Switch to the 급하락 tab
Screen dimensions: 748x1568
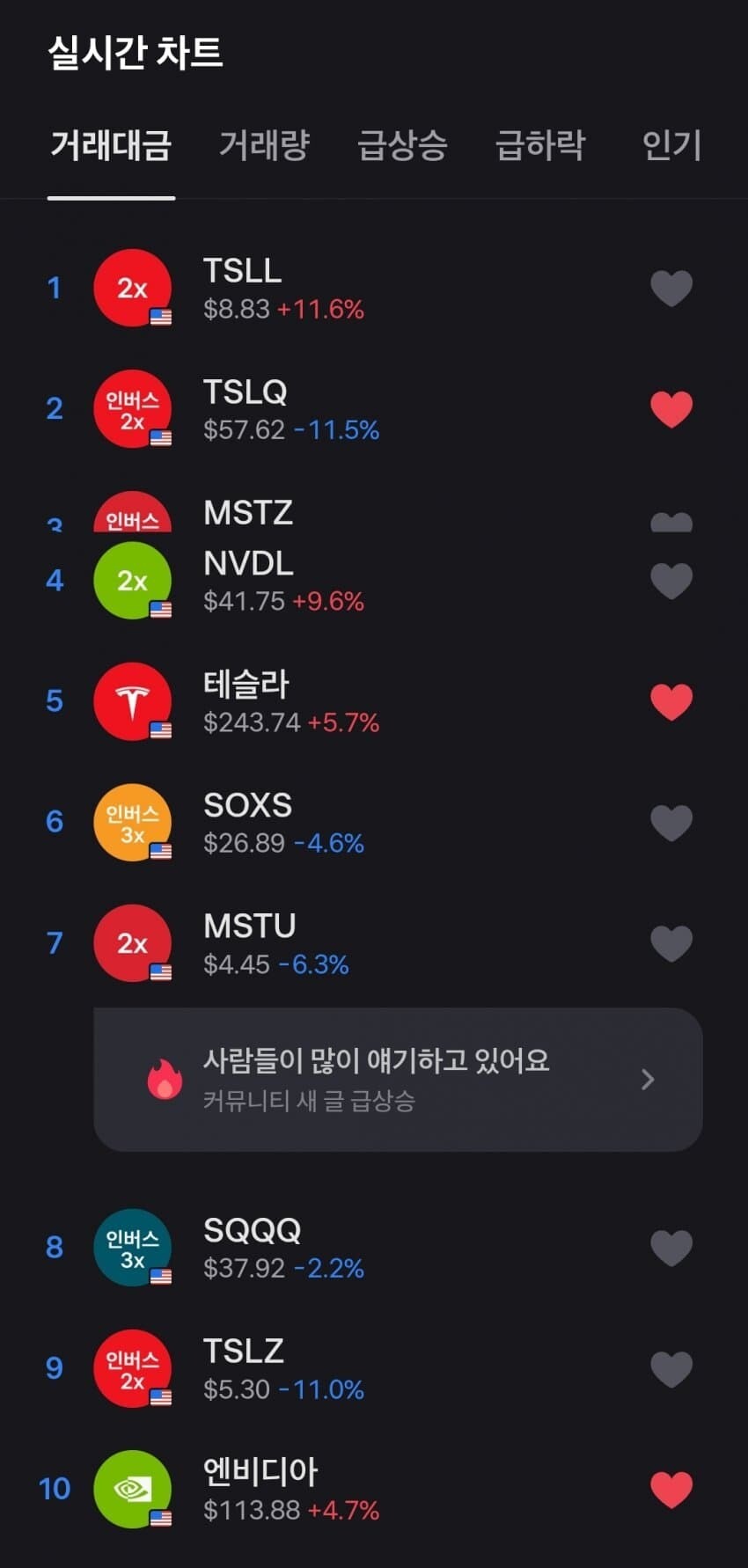[x=539, y=145]
